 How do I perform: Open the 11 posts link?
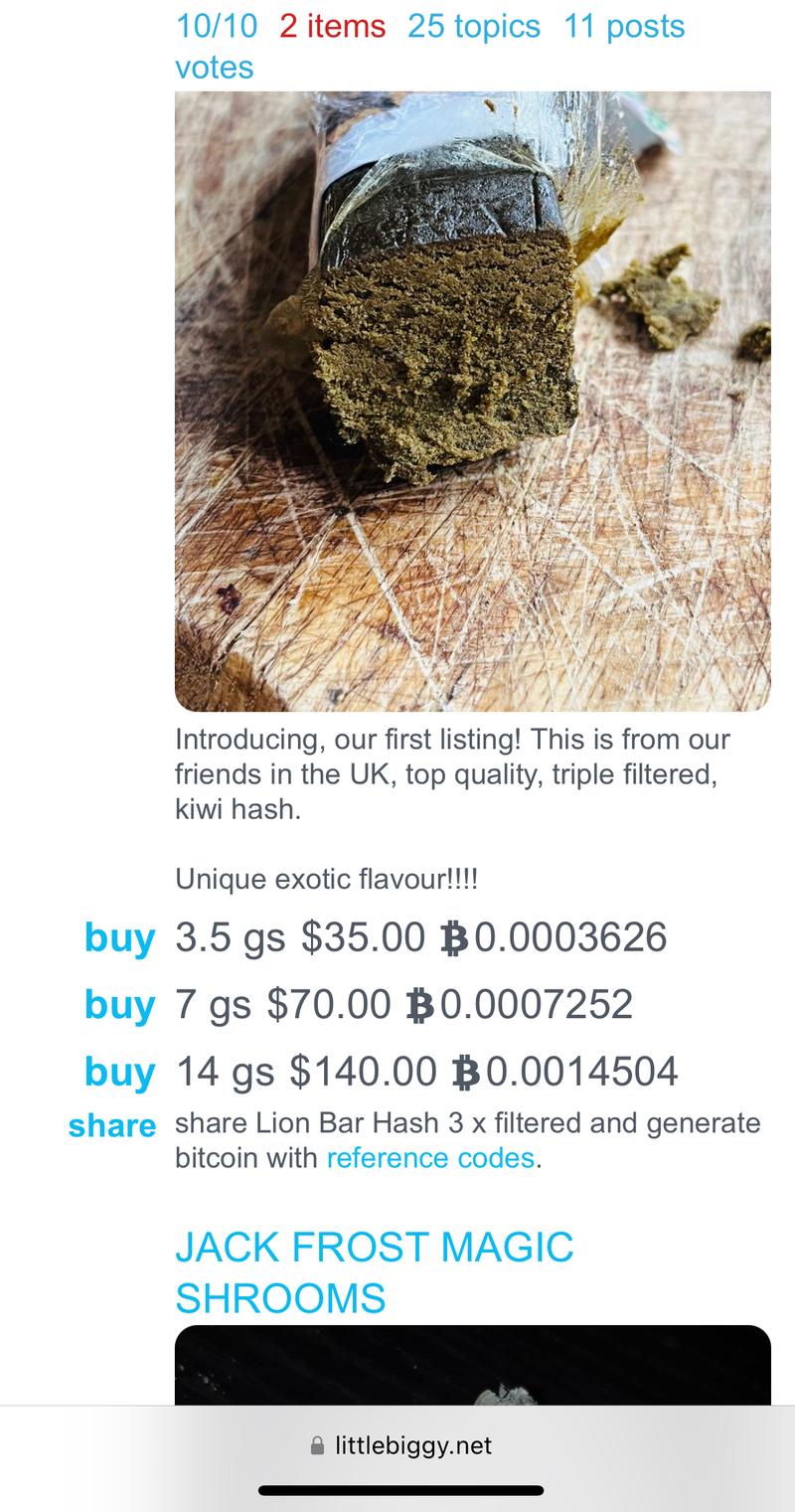click(624, 26)
